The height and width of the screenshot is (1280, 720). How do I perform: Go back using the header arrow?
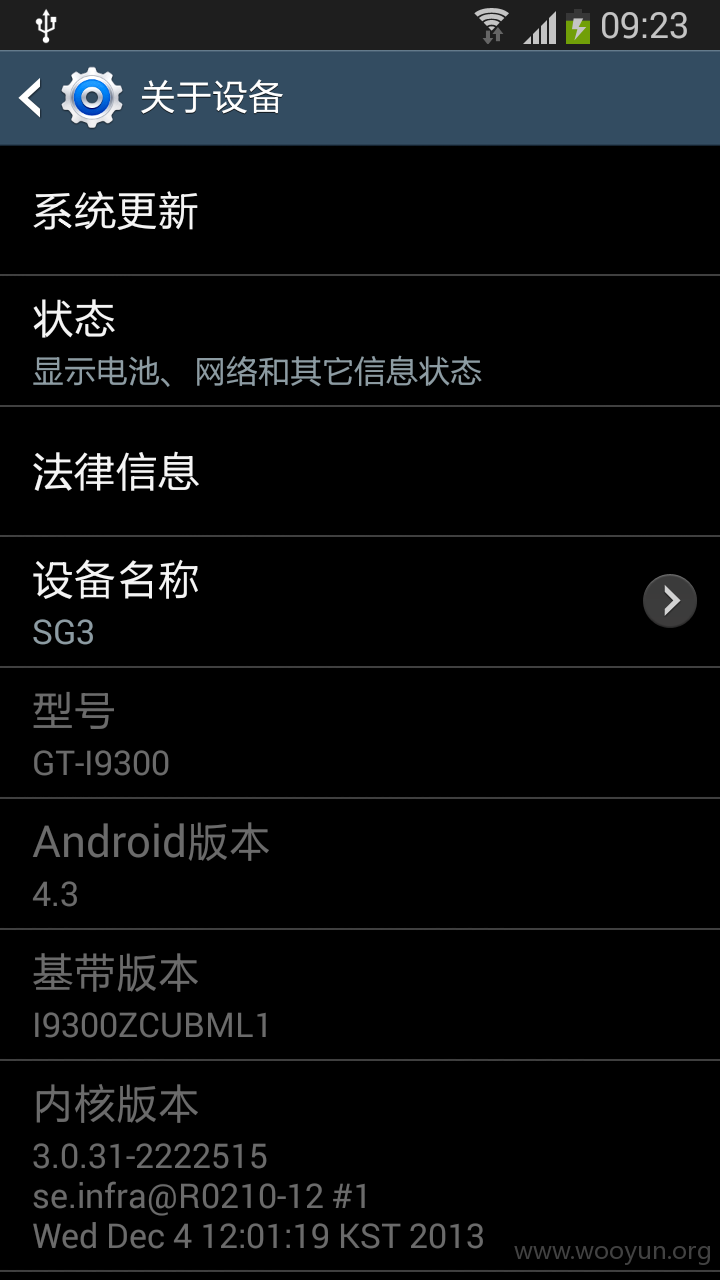pos(31,98)
